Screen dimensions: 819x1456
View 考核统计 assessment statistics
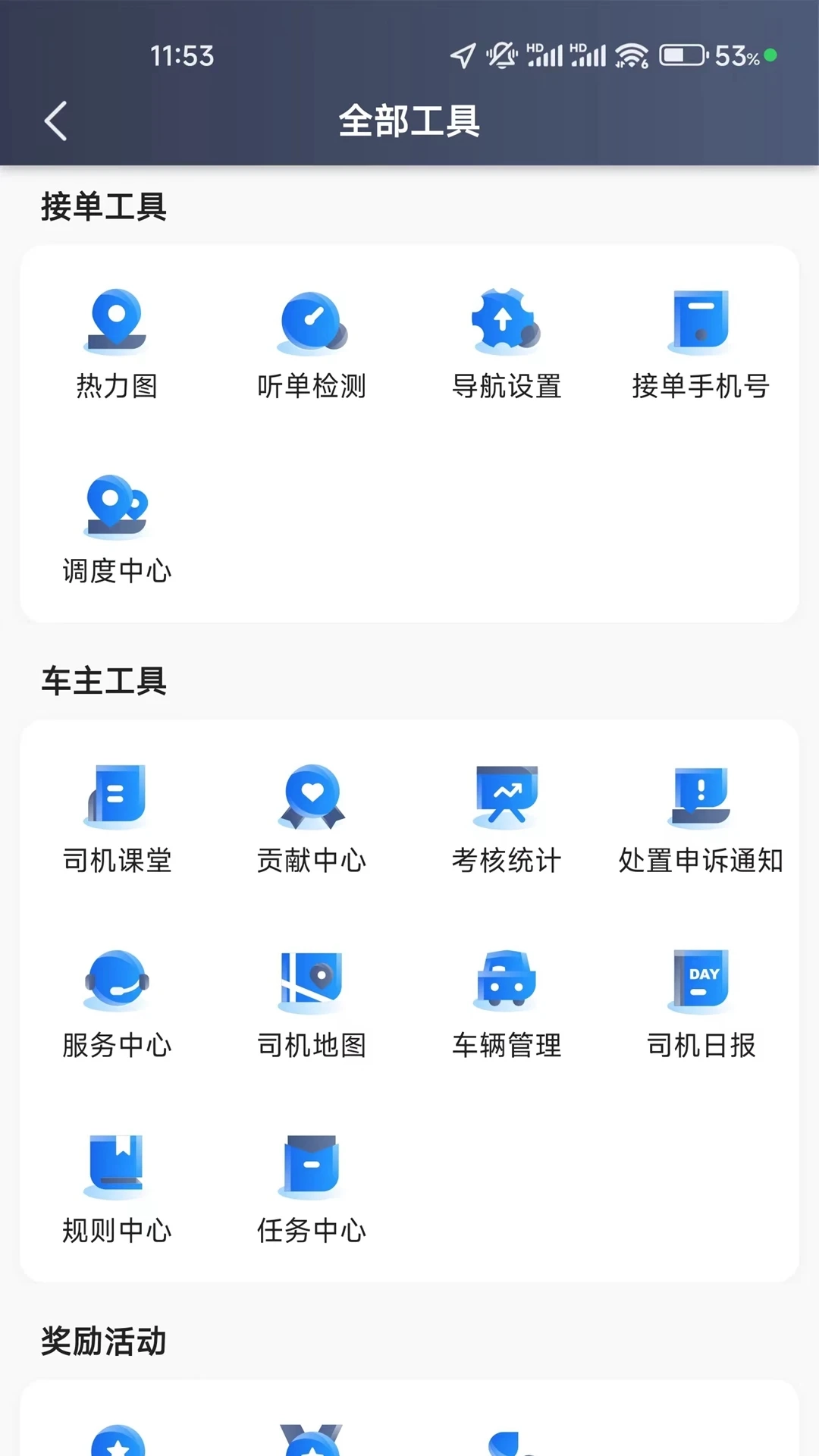507,819
